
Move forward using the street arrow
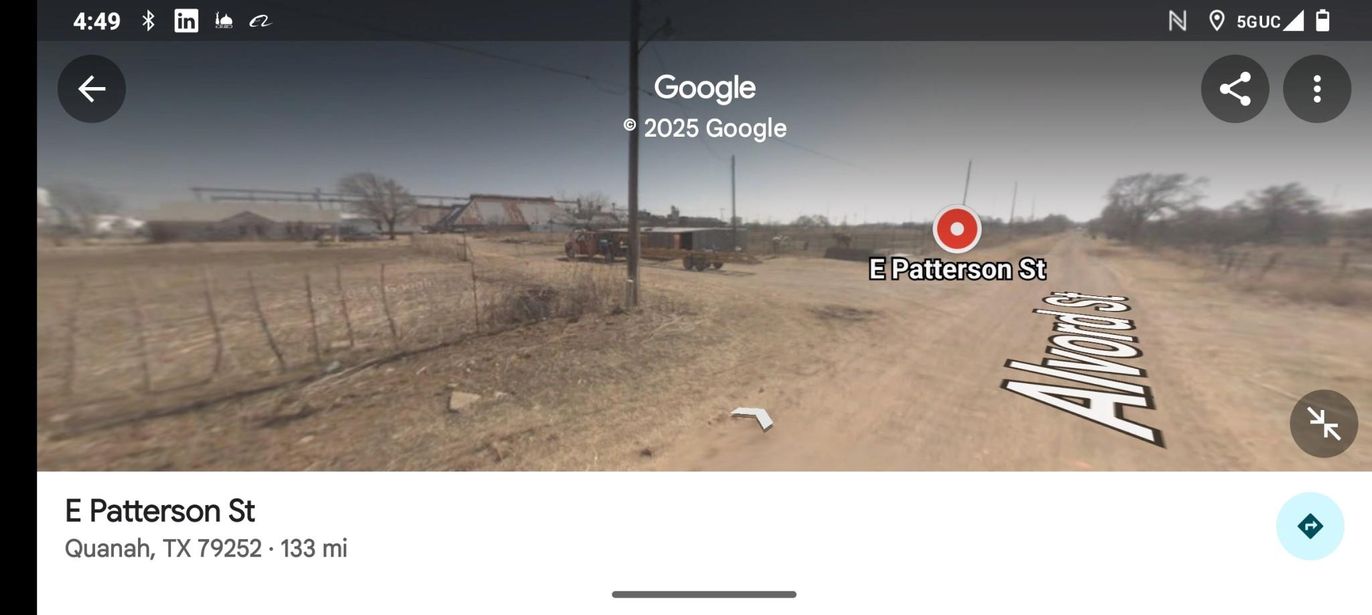753,417
